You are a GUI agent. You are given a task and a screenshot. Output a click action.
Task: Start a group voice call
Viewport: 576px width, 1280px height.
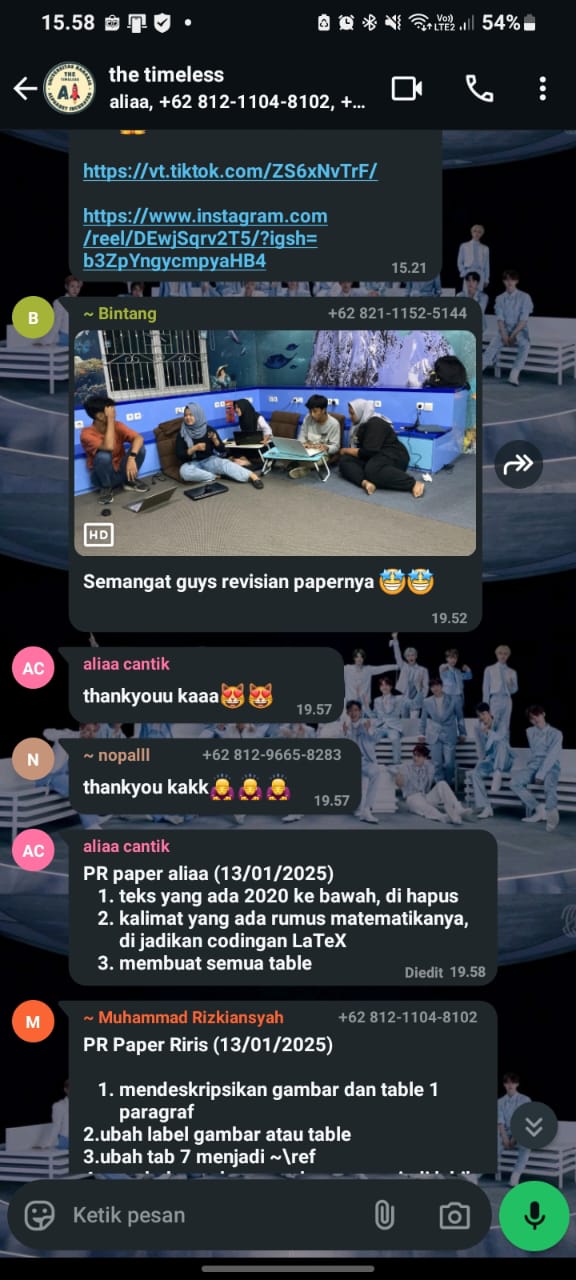coord(479,89)
